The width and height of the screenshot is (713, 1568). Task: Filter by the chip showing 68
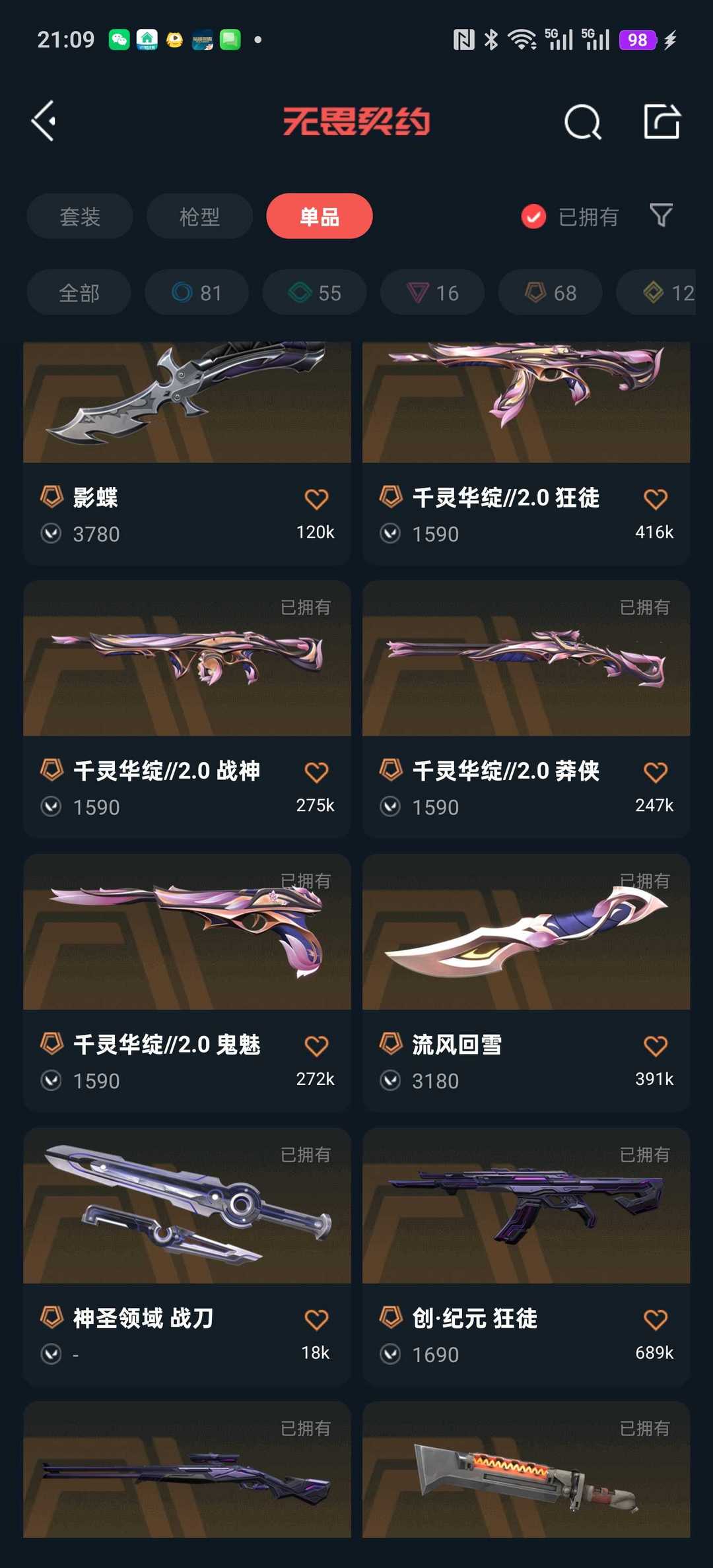pyautogui.click(x=551, y=292)
